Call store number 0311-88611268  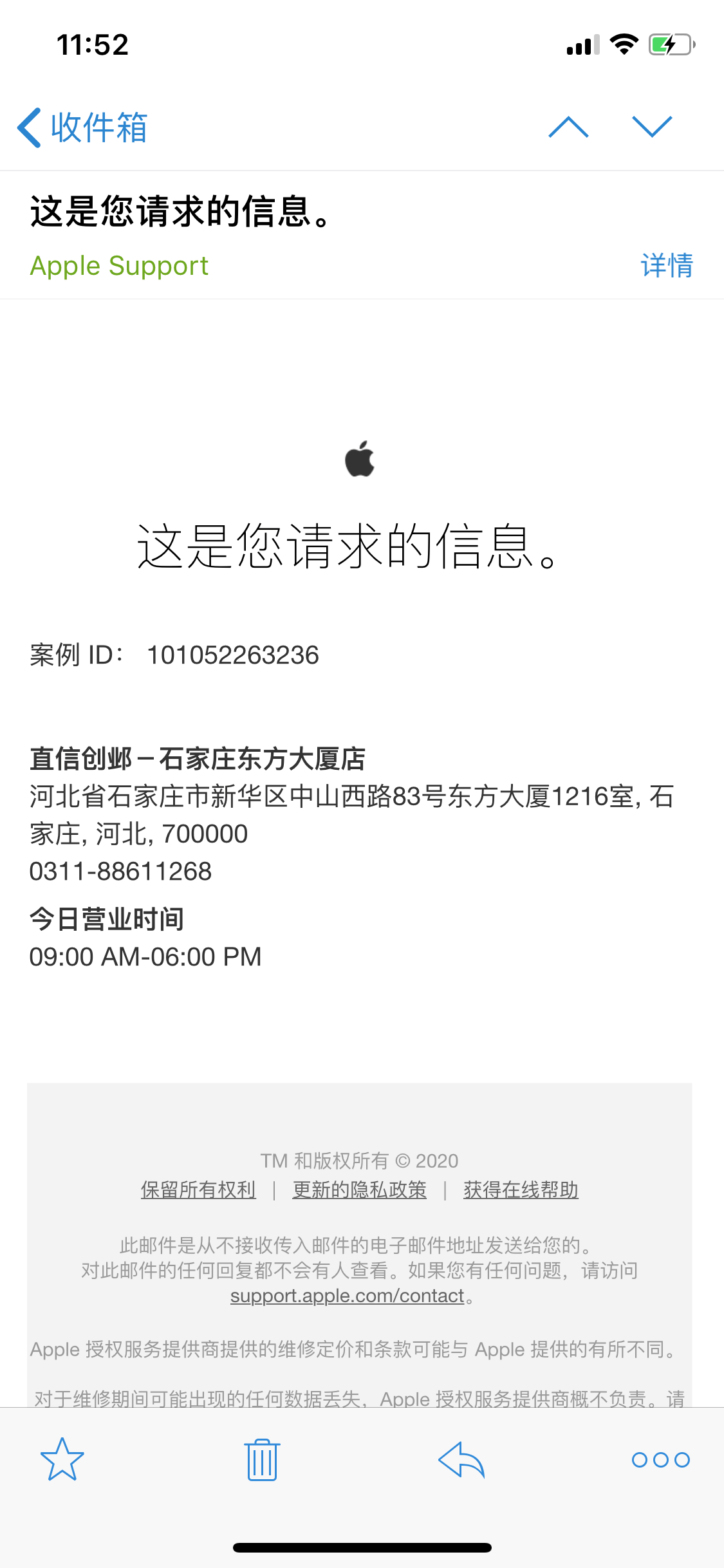(x=120, y=872)
